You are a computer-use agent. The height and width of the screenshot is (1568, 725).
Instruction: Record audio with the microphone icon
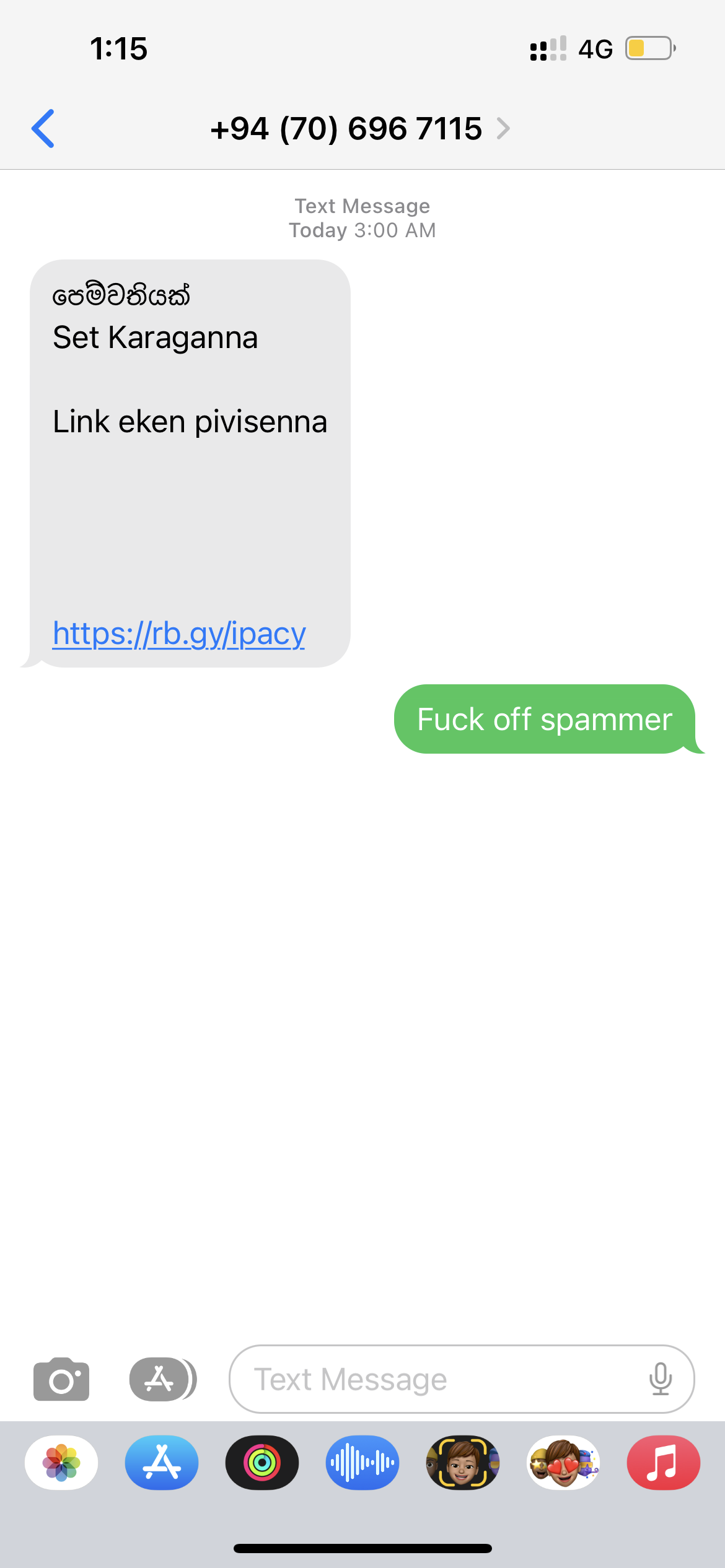(661, 1379)
